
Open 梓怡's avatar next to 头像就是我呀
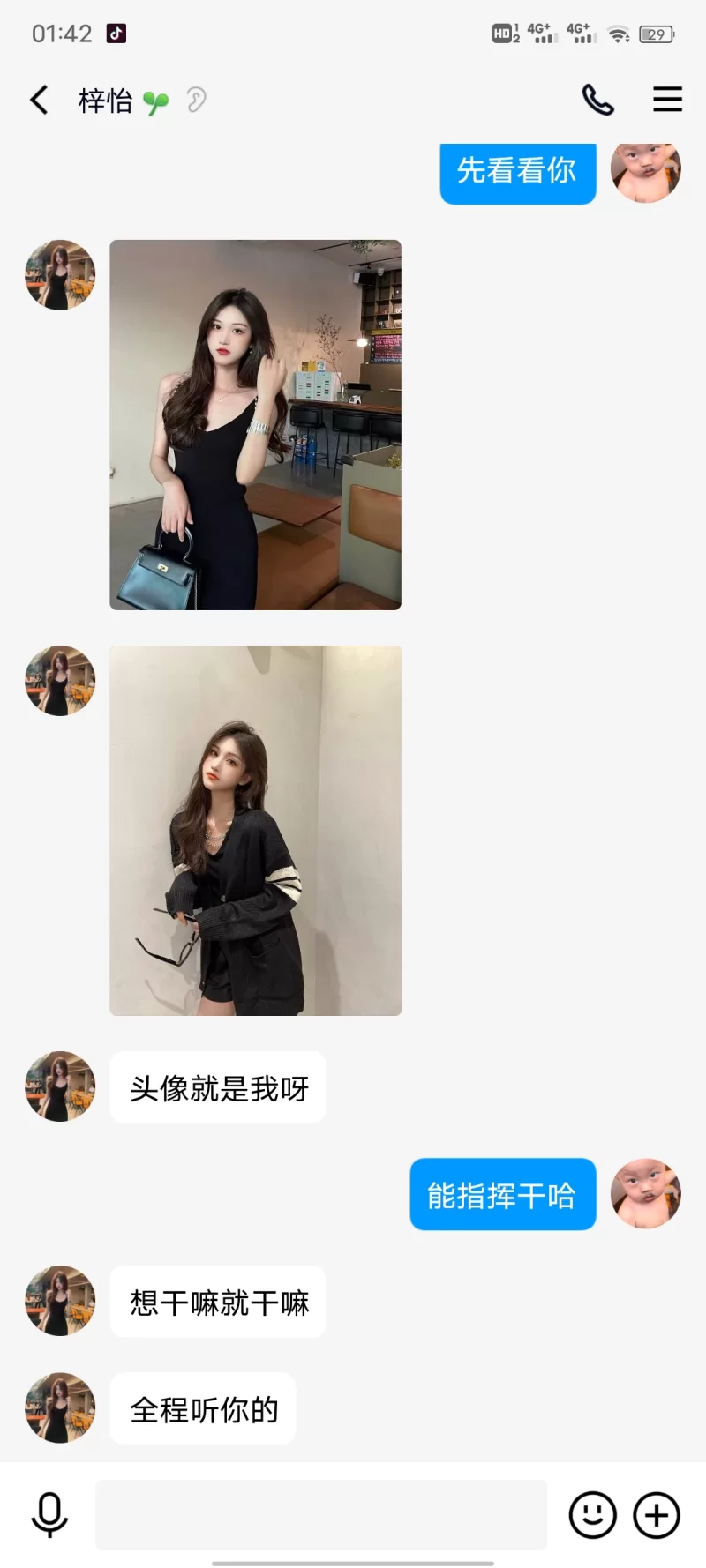60,1086
